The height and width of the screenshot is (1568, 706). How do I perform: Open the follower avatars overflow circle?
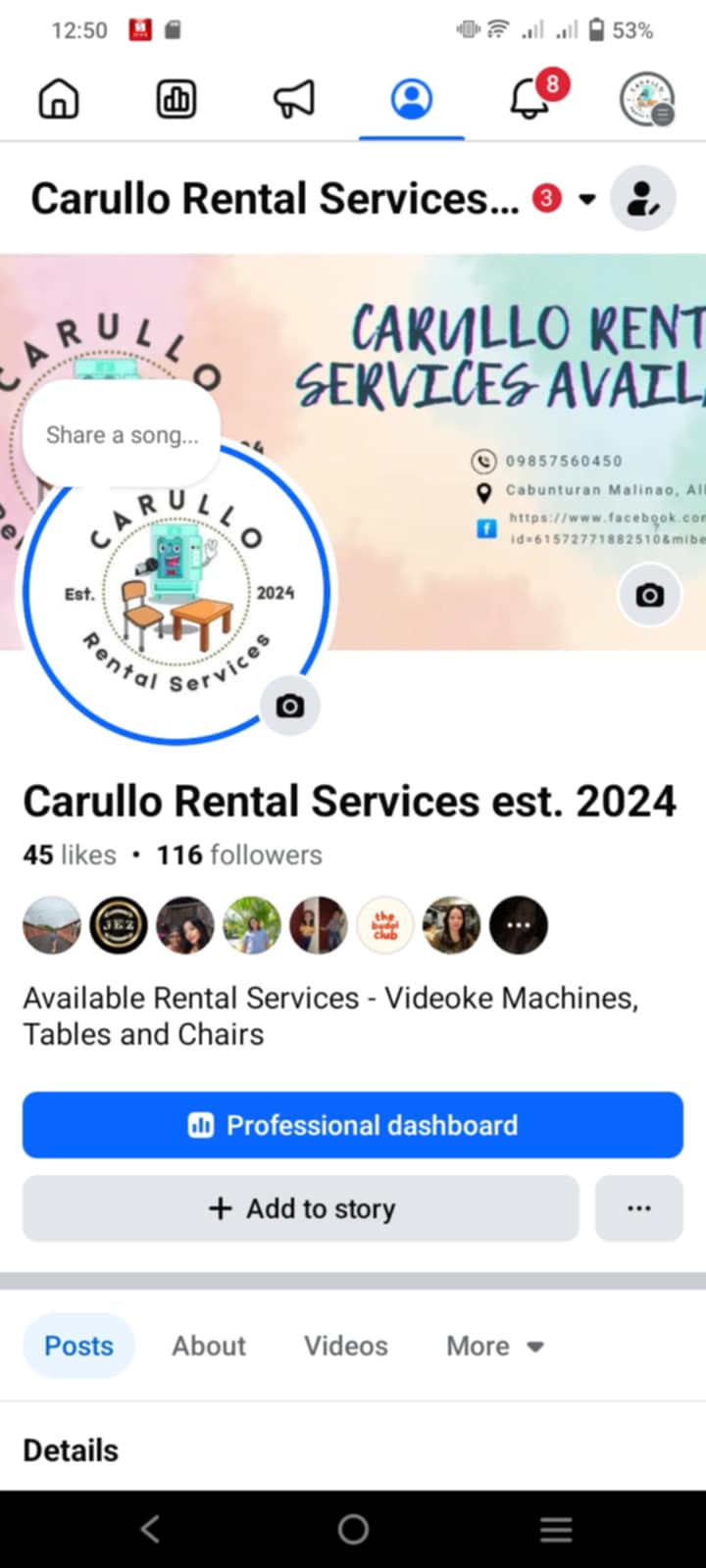tap(519, 925)
